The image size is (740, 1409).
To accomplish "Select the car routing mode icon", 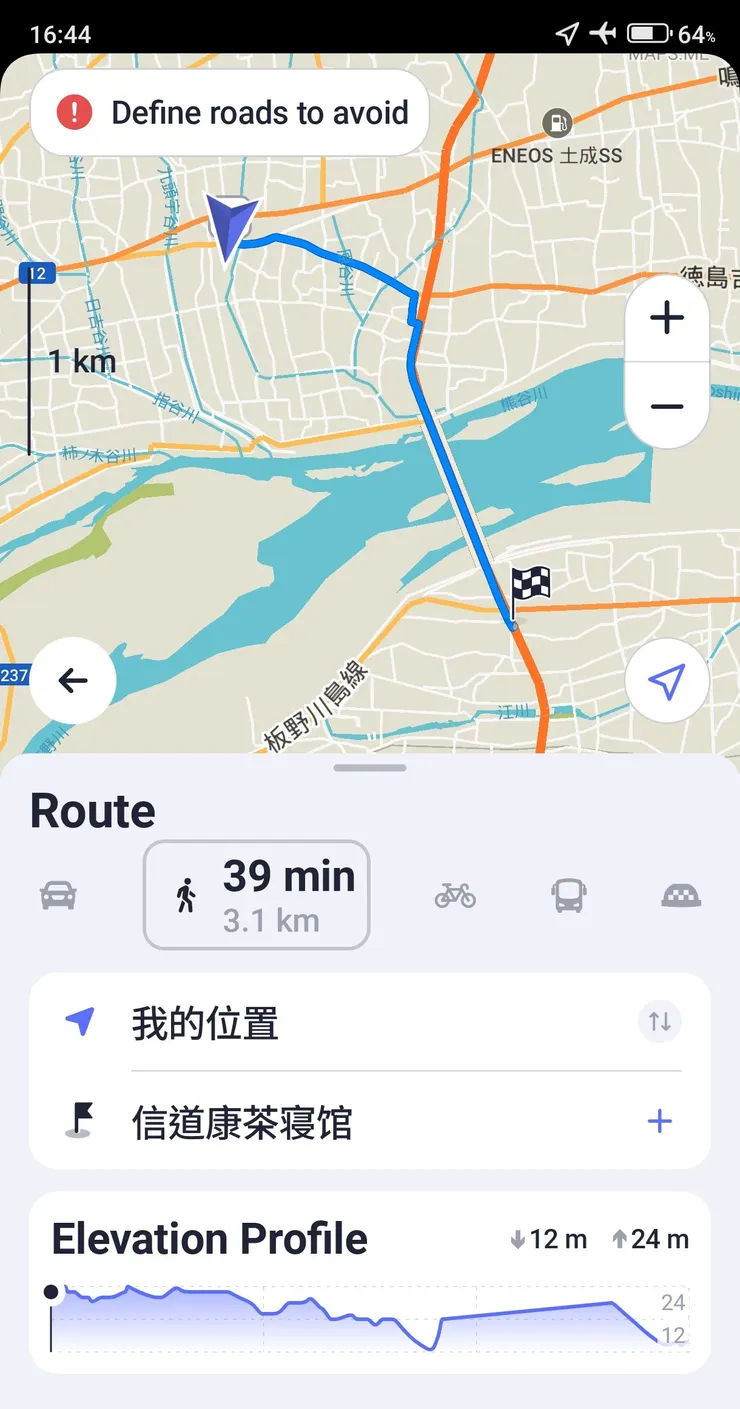I will pos(57,895).
